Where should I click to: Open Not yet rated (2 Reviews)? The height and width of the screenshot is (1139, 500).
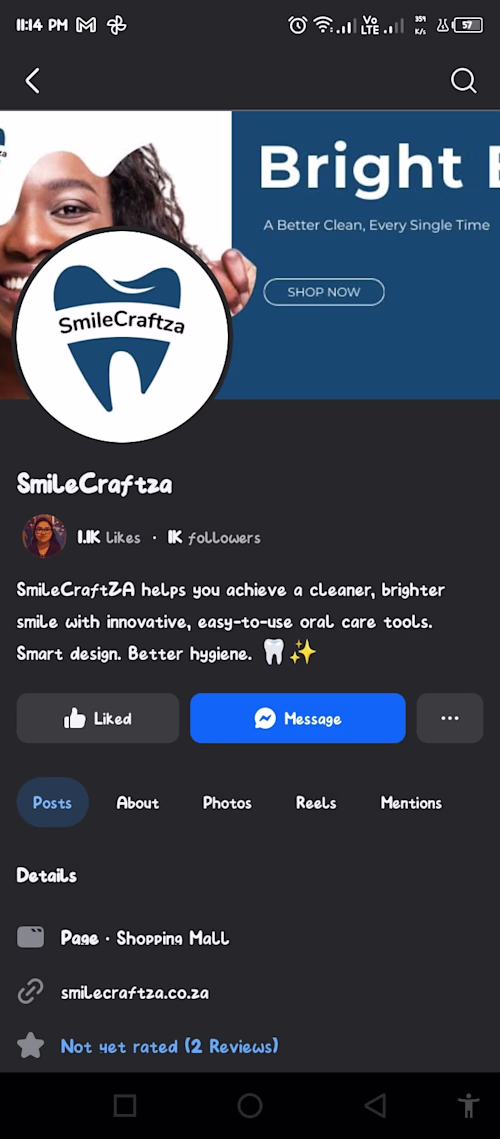coord(169,1046)
